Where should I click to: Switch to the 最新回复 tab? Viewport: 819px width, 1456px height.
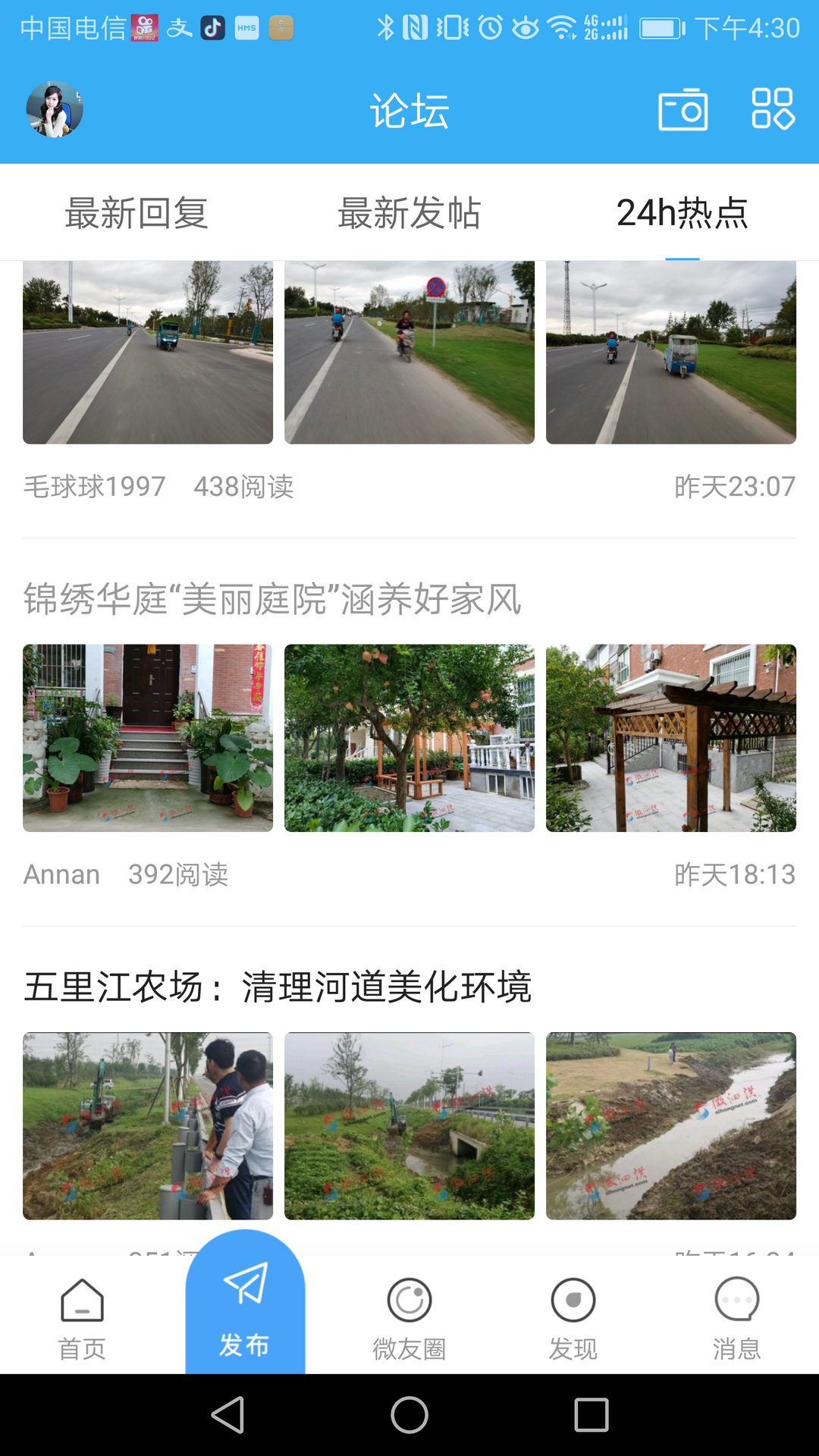pyautogui.click(x=138, y=213)
